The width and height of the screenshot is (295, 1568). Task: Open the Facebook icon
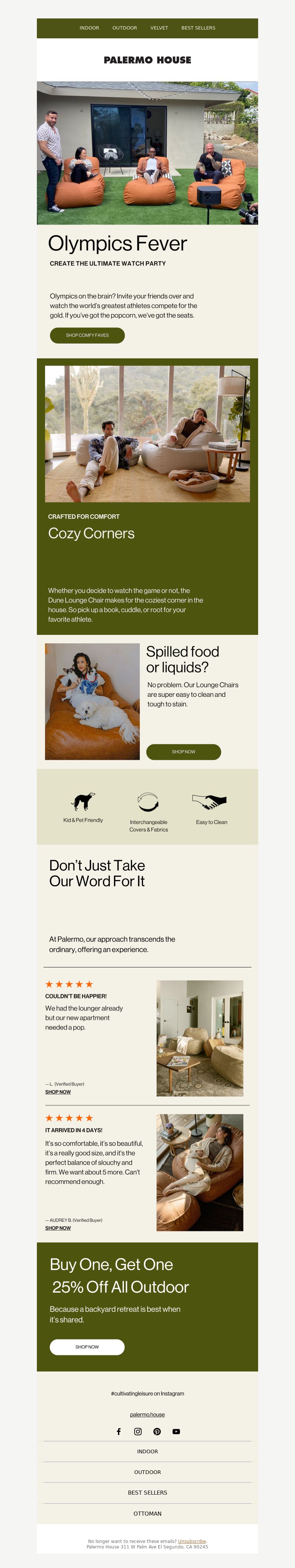tap(119, 1432)
